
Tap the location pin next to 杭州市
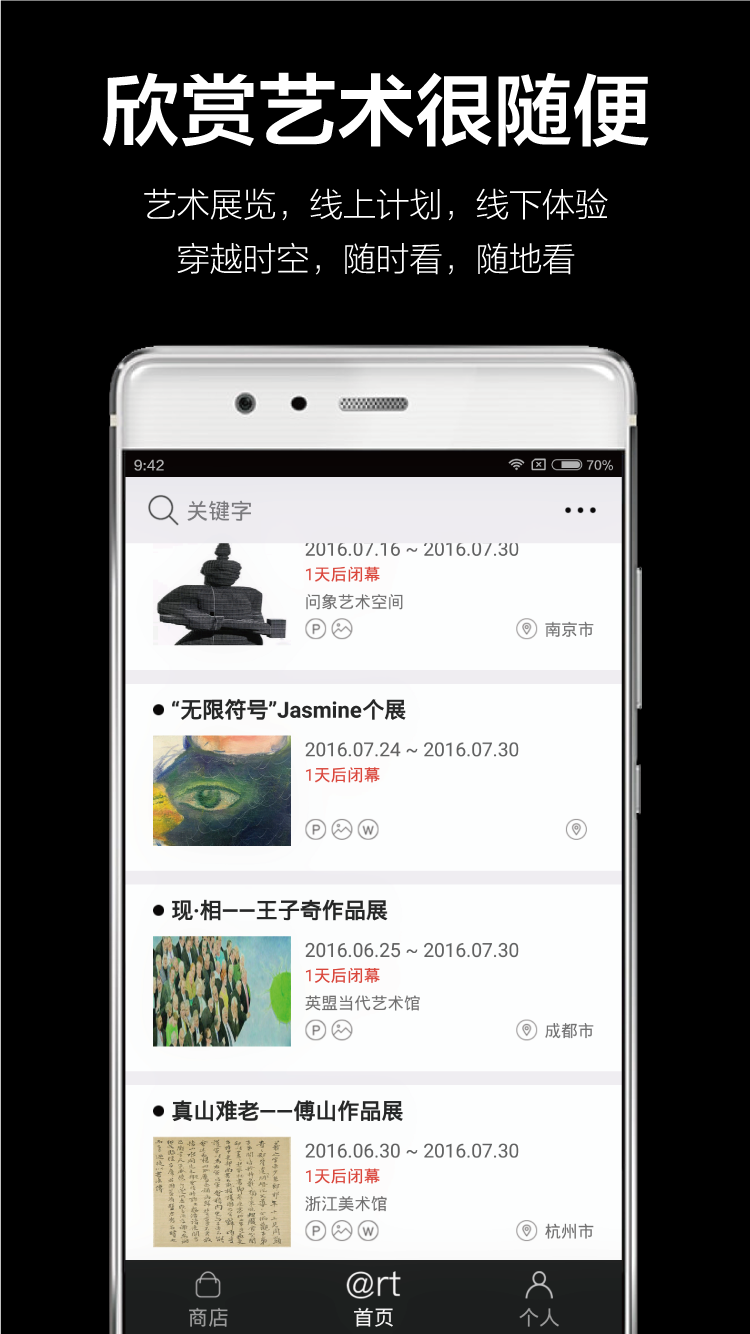[527, 1229]
